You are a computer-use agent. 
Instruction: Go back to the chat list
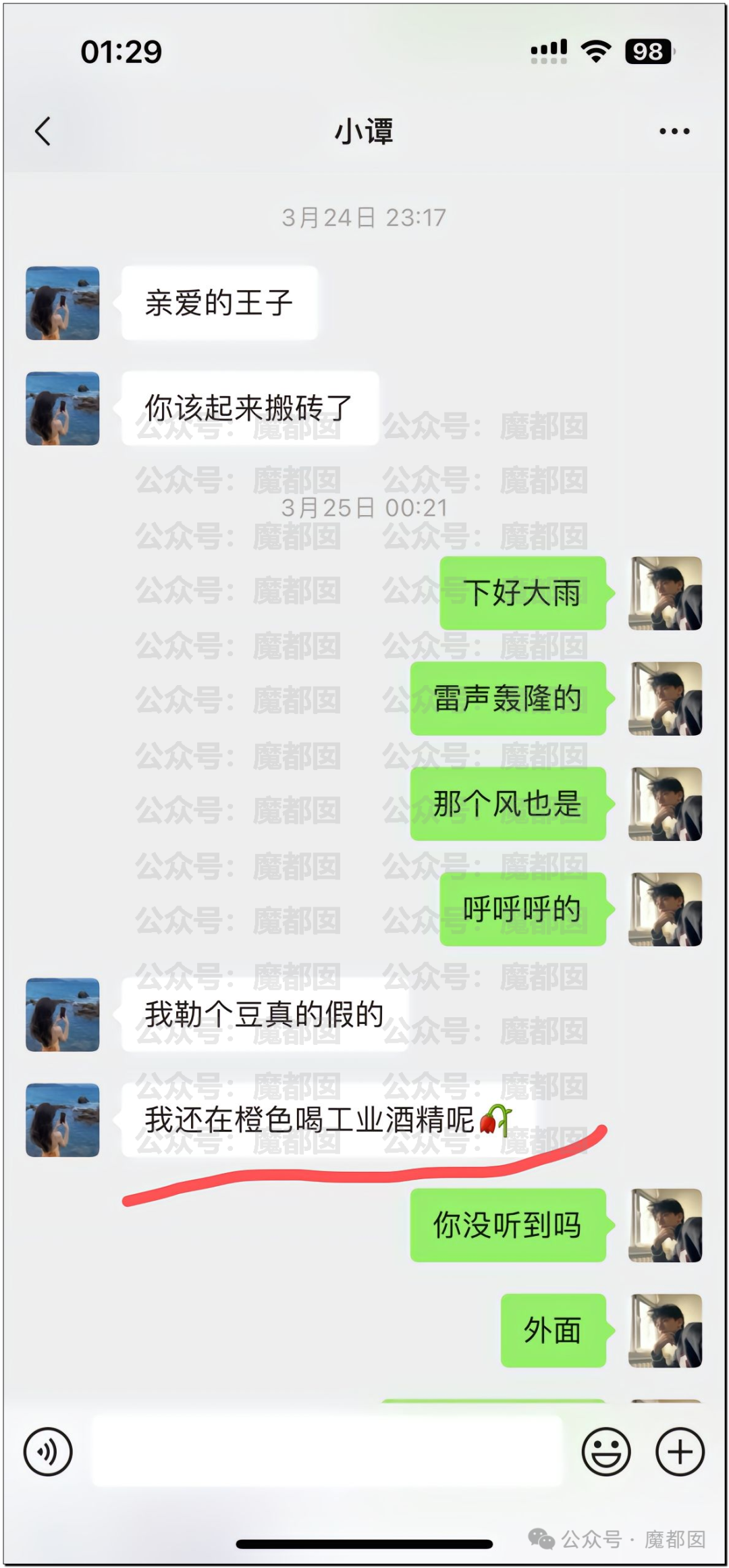pos(43,131)
